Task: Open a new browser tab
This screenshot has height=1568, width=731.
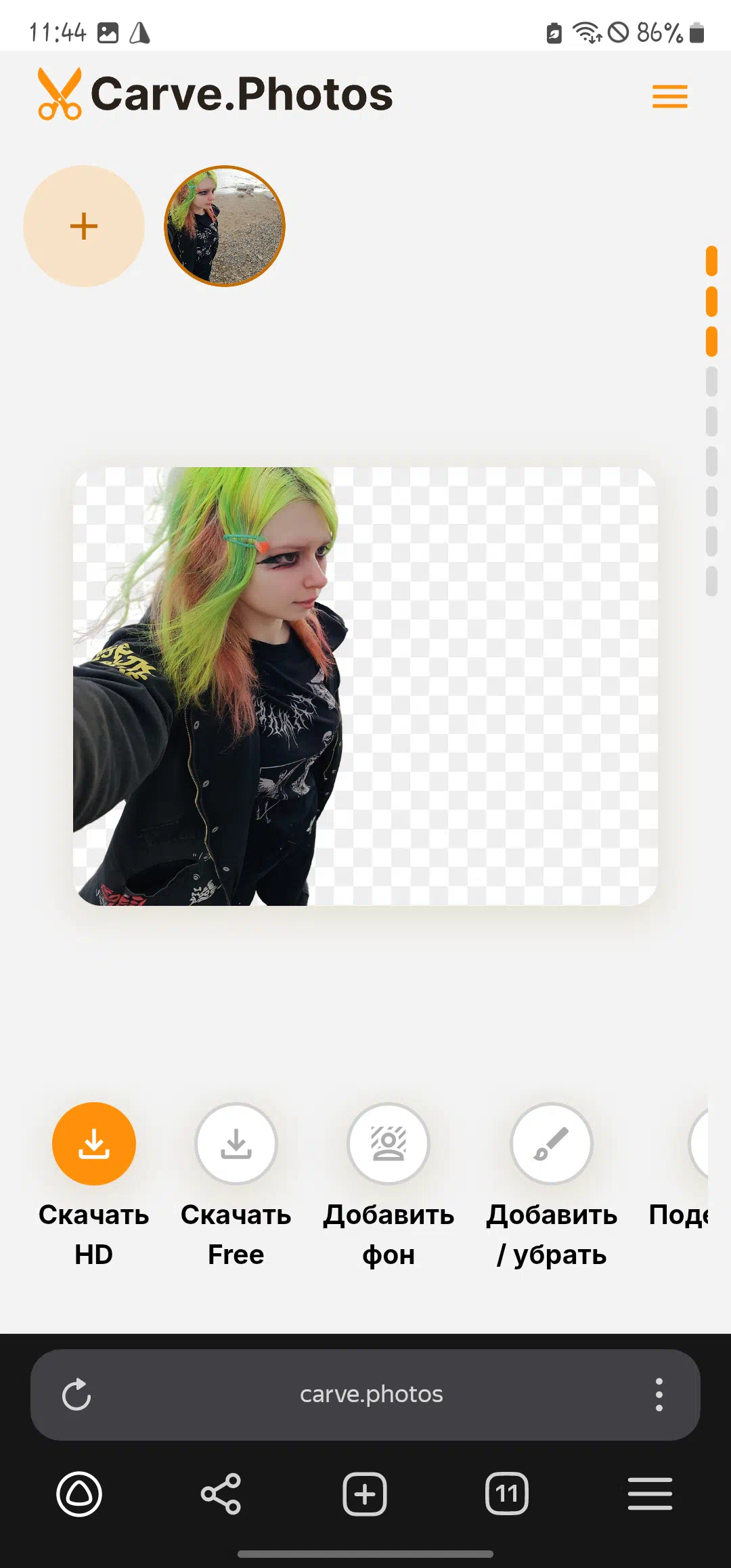Action: coord(365,1494)
